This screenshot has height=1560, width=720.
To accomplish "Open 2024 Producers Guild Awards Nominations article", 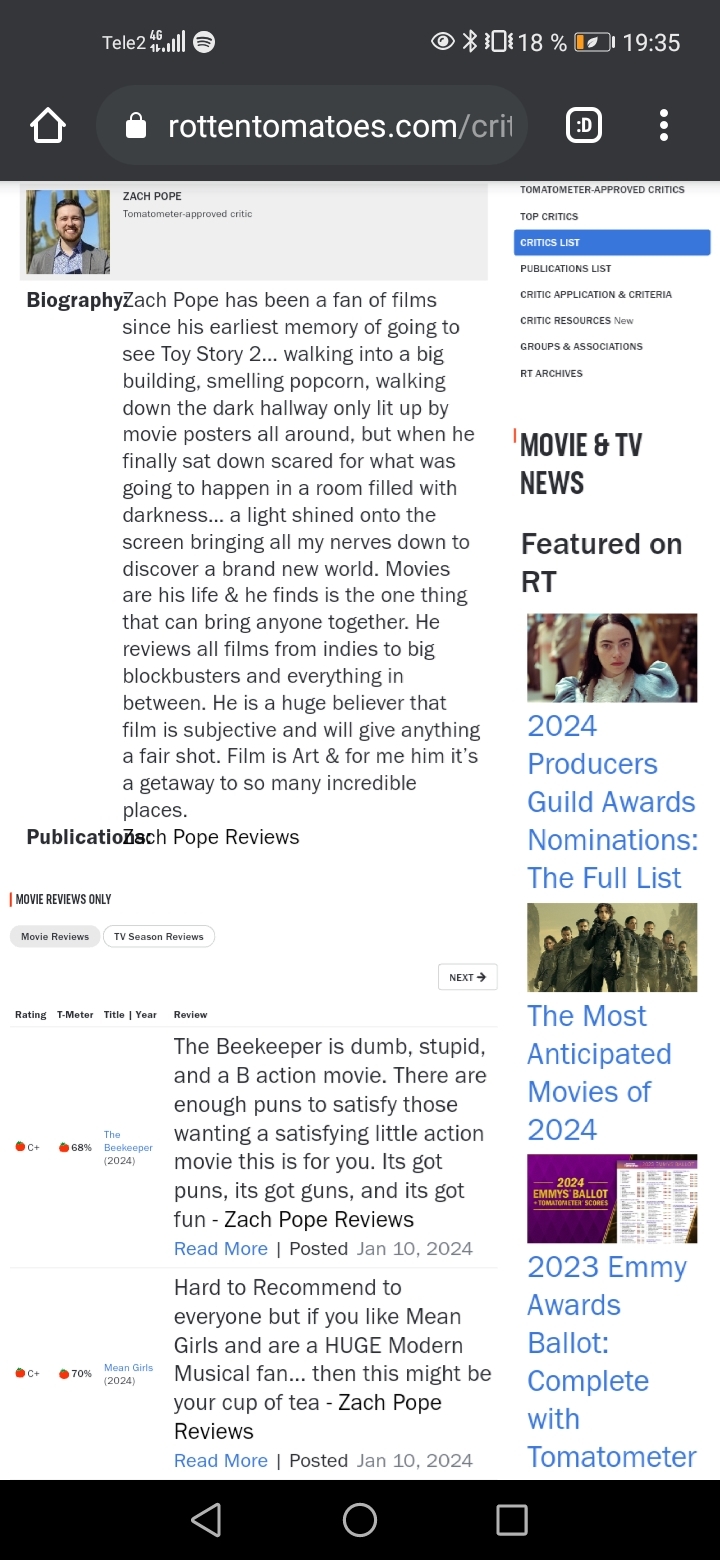I will coord(611,801).
